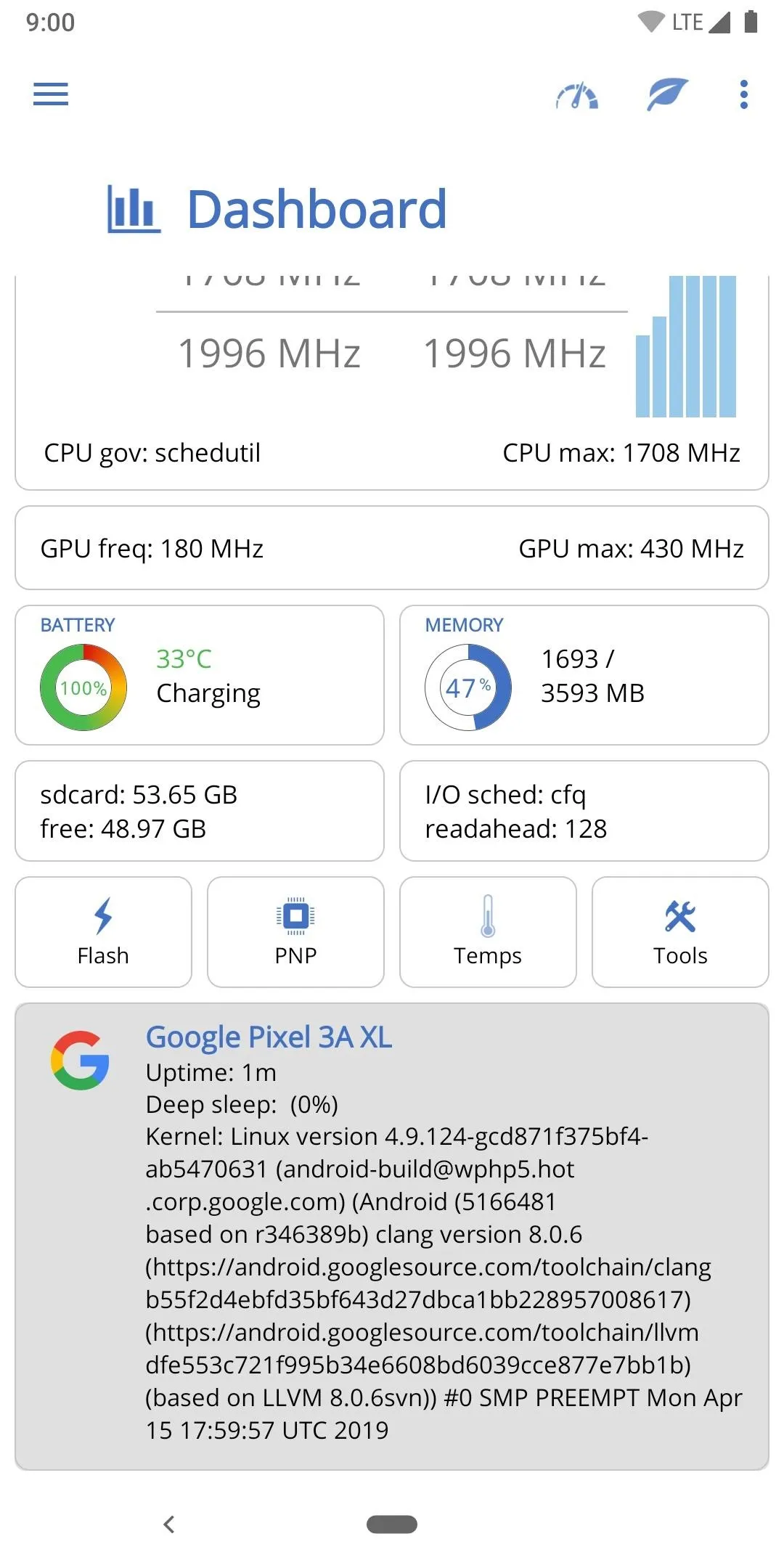Open the Tools tile
Viewport: 784px width, 1568px height.
coord(680,932)
